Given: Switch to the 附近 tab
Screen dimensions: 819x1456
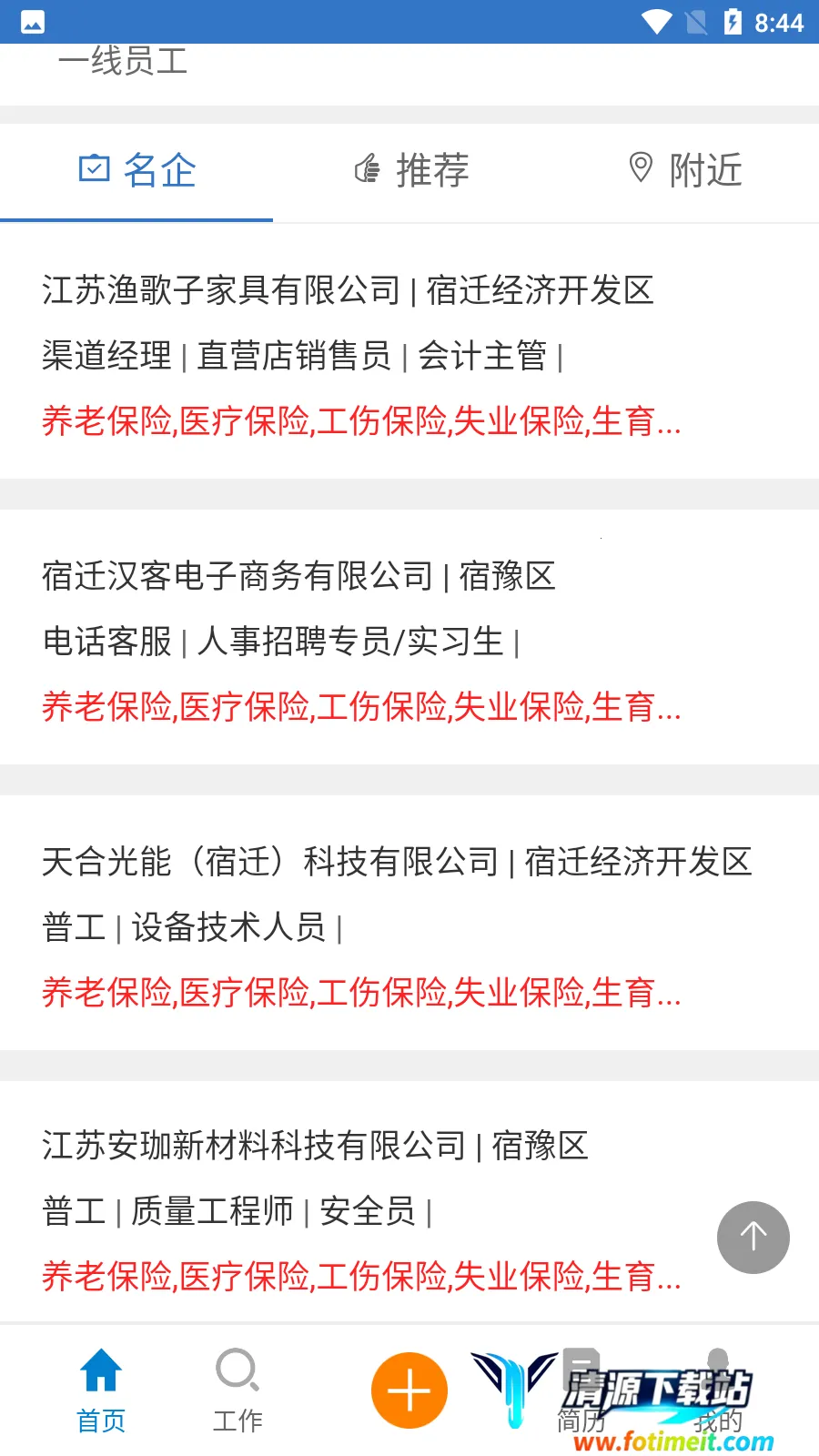Looking at the screenshot, I should [x=684, y=170].
